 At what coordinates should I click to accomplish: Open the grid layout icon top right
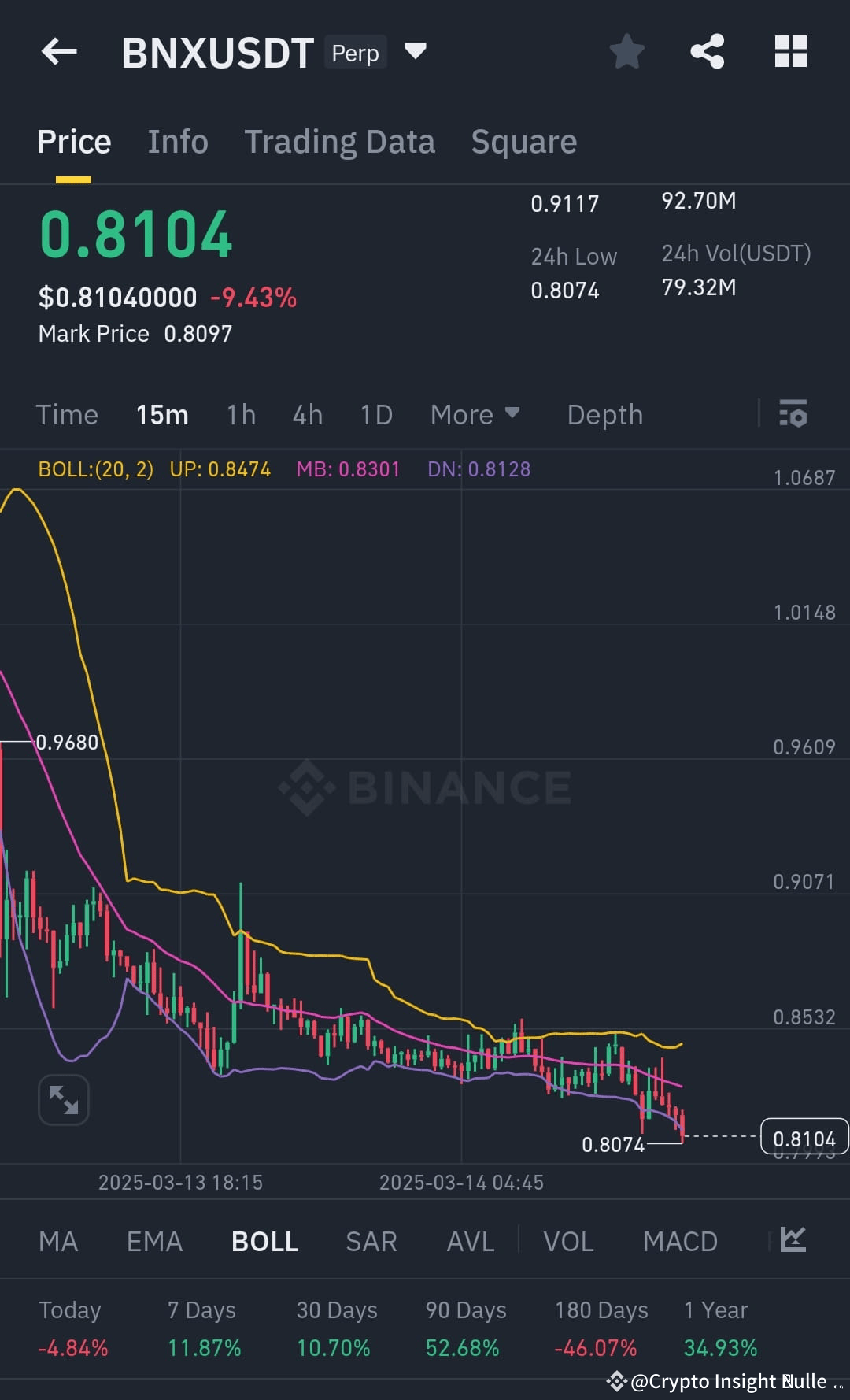[x=791, y=51]
